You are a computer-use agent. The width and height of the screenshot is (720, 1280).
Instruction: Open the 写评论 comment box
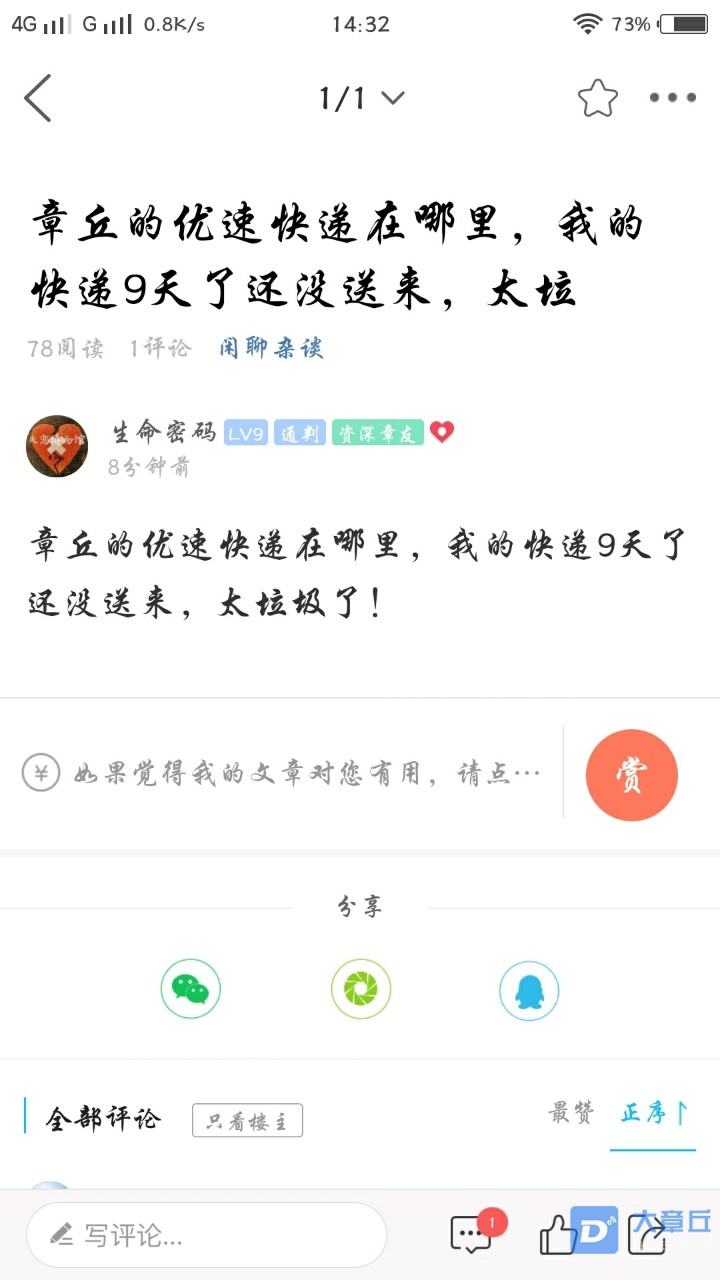(x=206, y=1235)
